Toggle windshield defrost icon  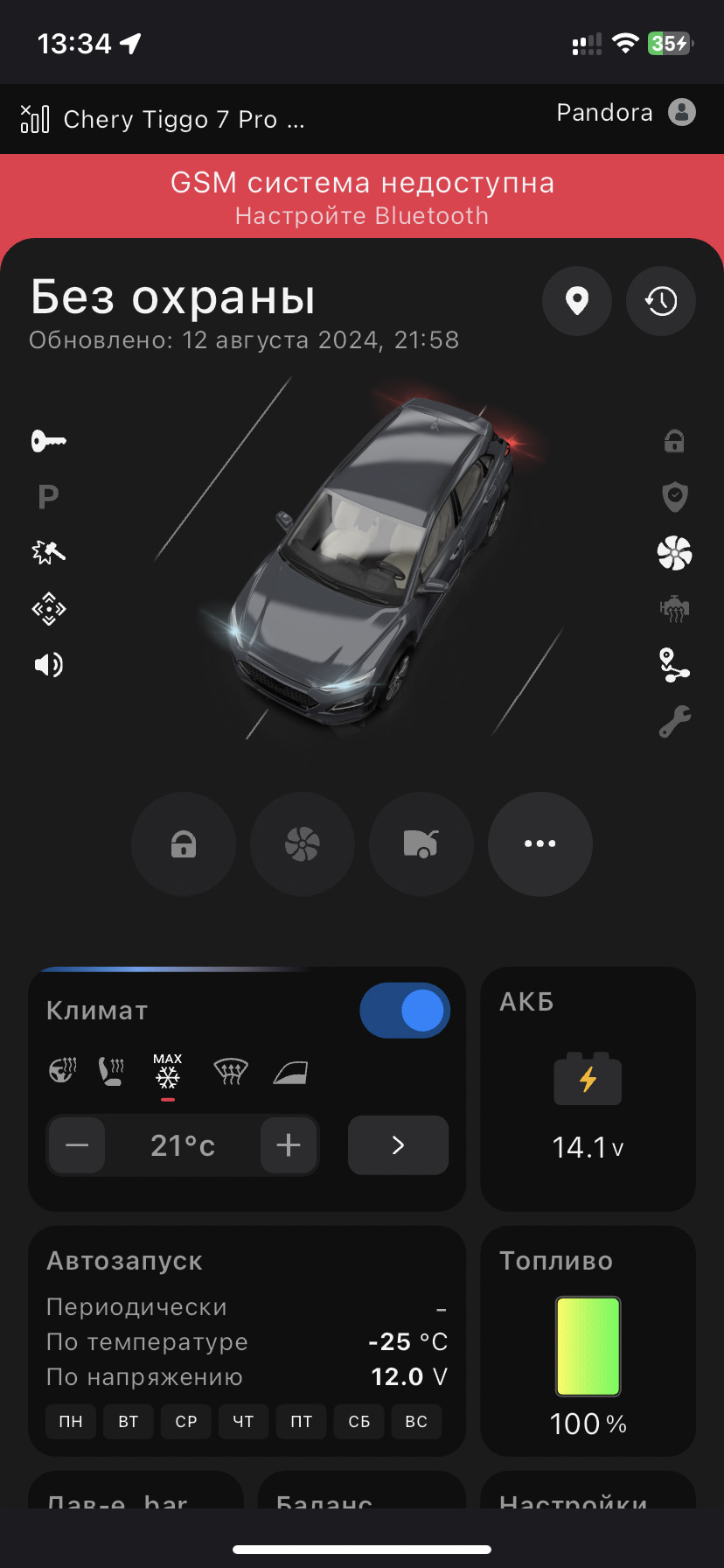coord(231,1071)
